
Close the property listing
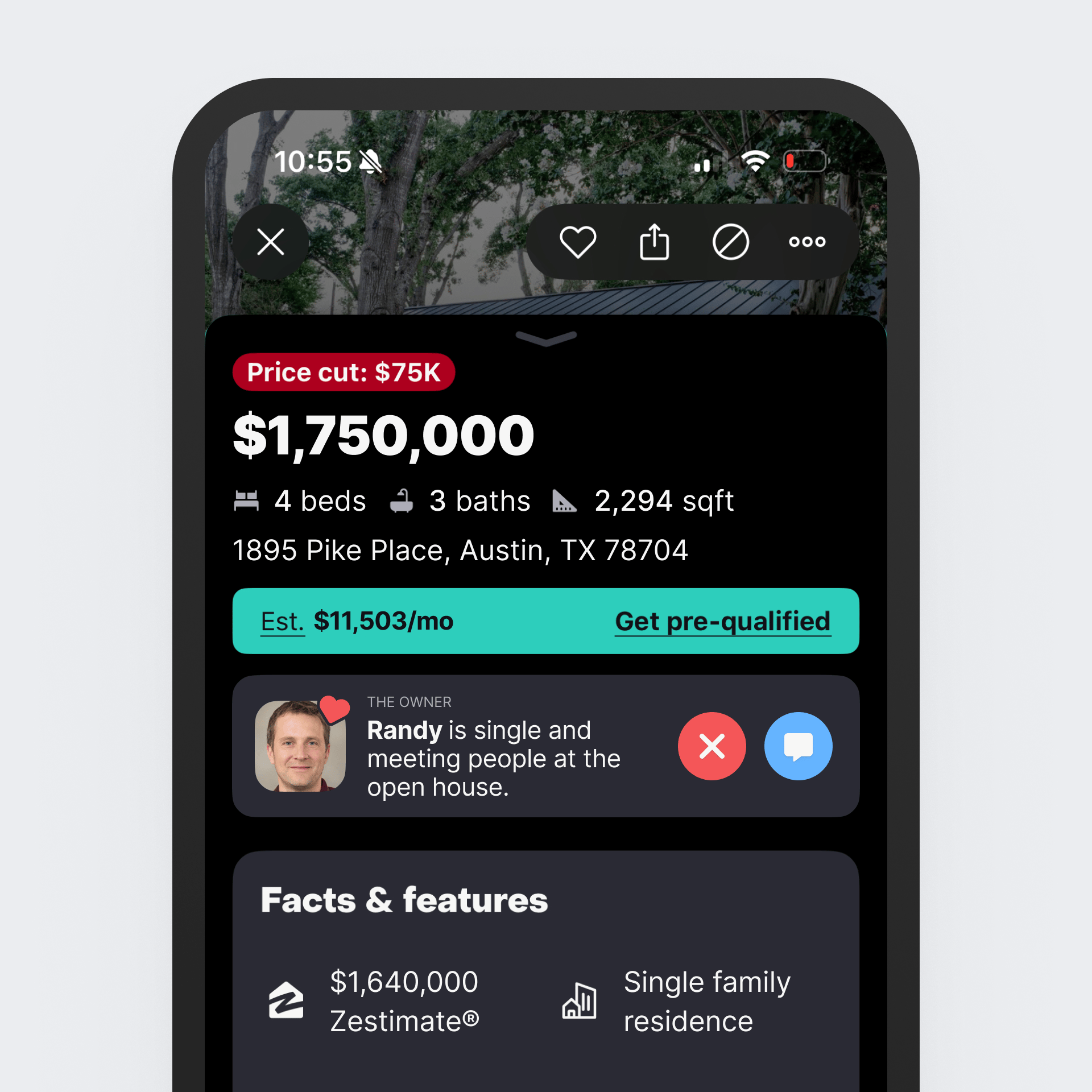[x=271, y=242]
